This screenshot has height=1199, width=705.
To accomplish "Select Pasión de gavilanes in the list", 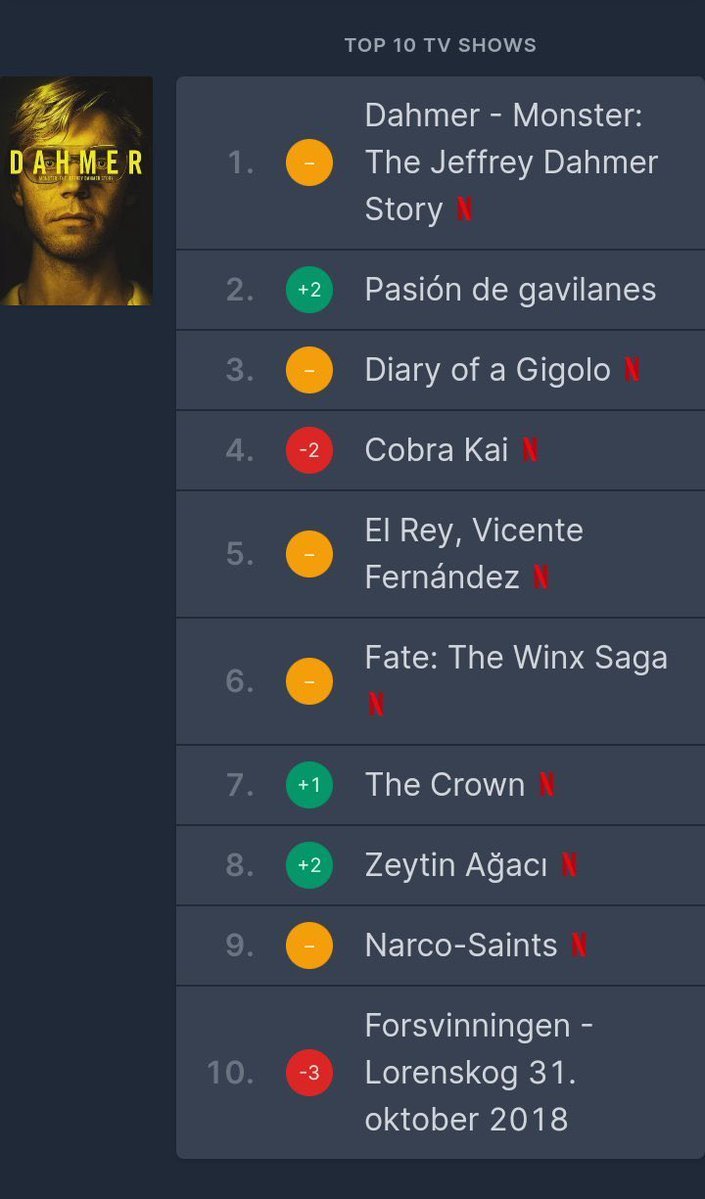I will click(440, 290).
